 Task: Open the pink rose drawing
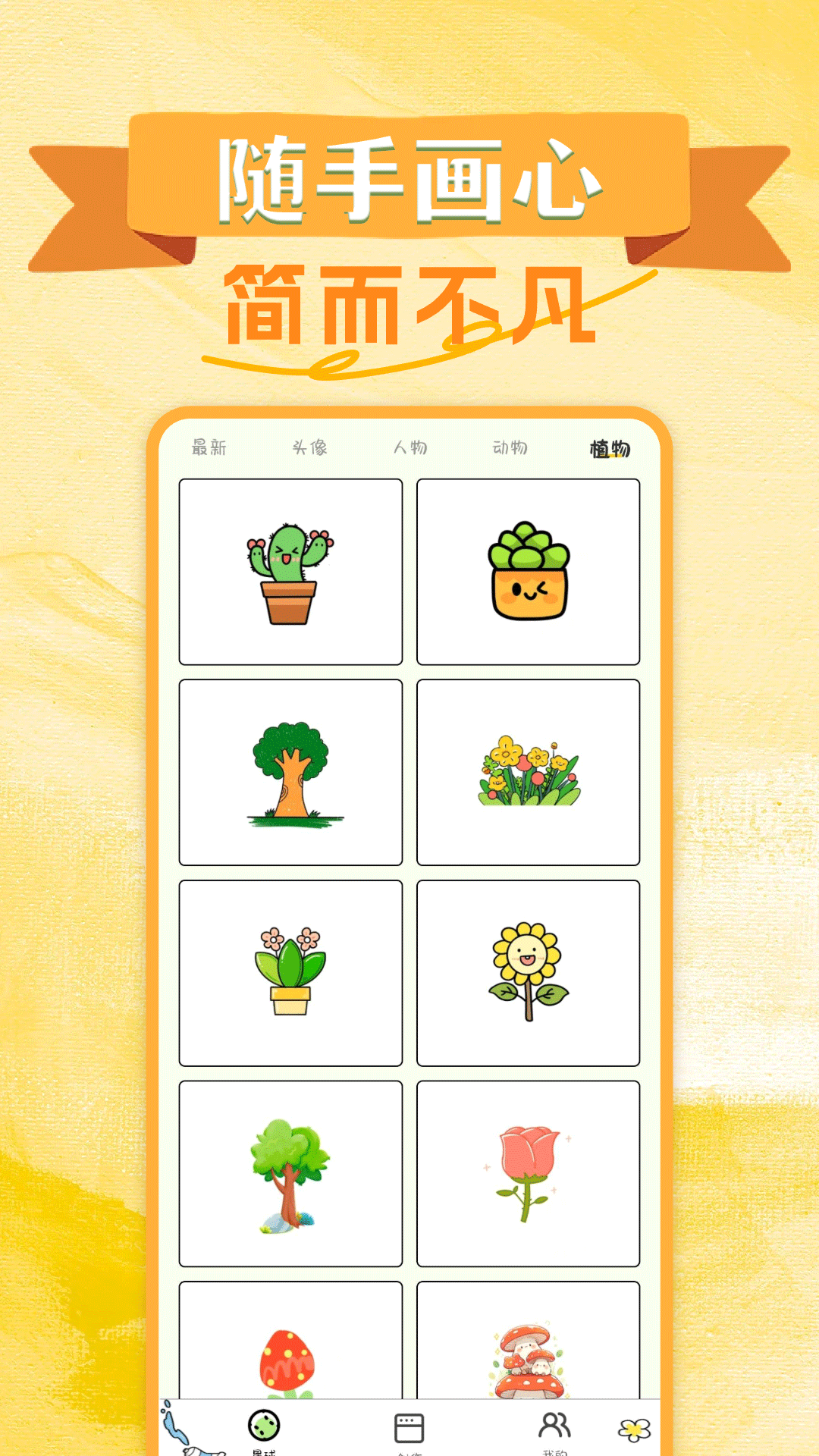tap(529, 1173)
